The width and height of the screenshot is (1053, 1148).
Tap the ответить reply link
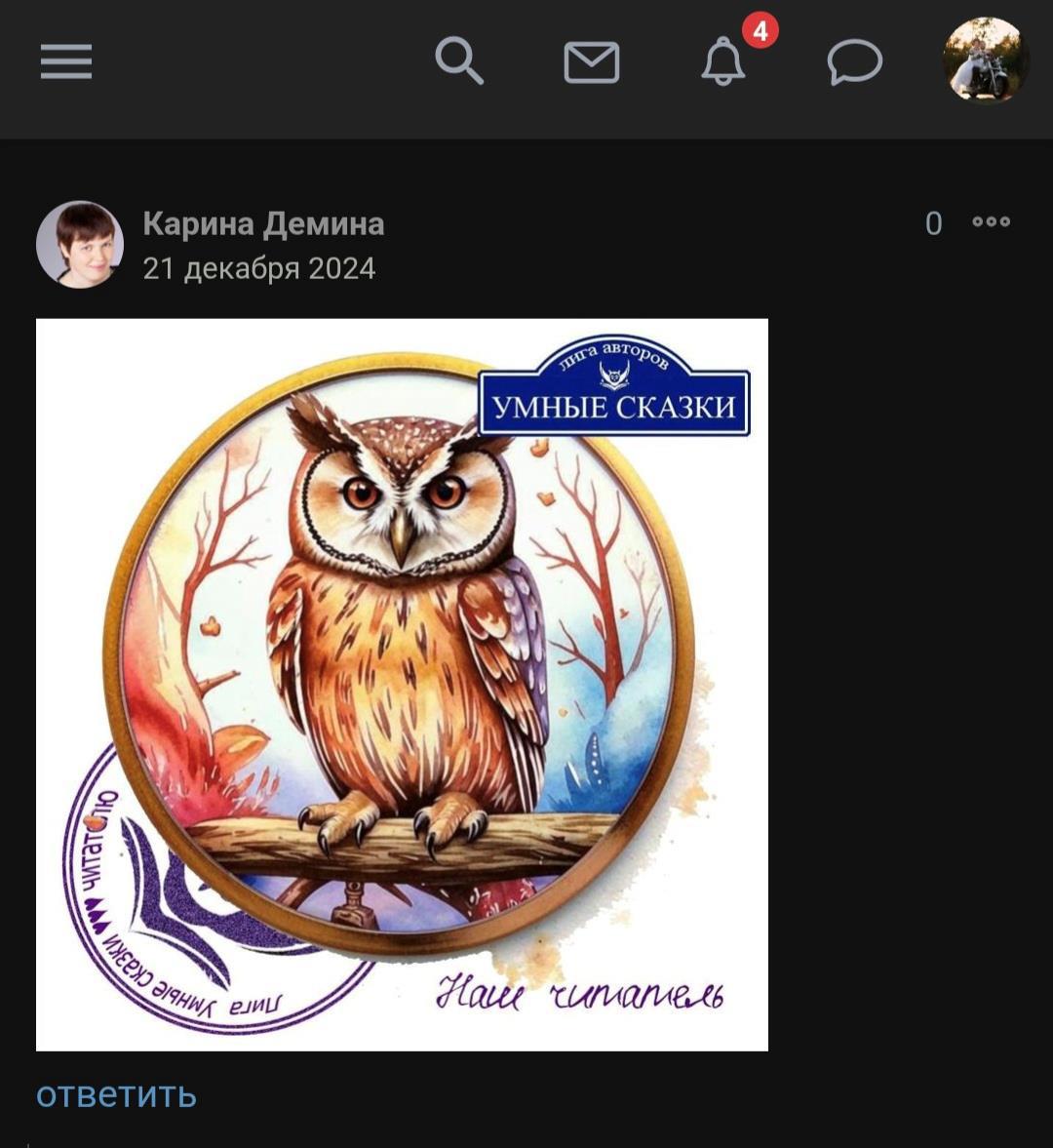click(x=116, y=1094)
